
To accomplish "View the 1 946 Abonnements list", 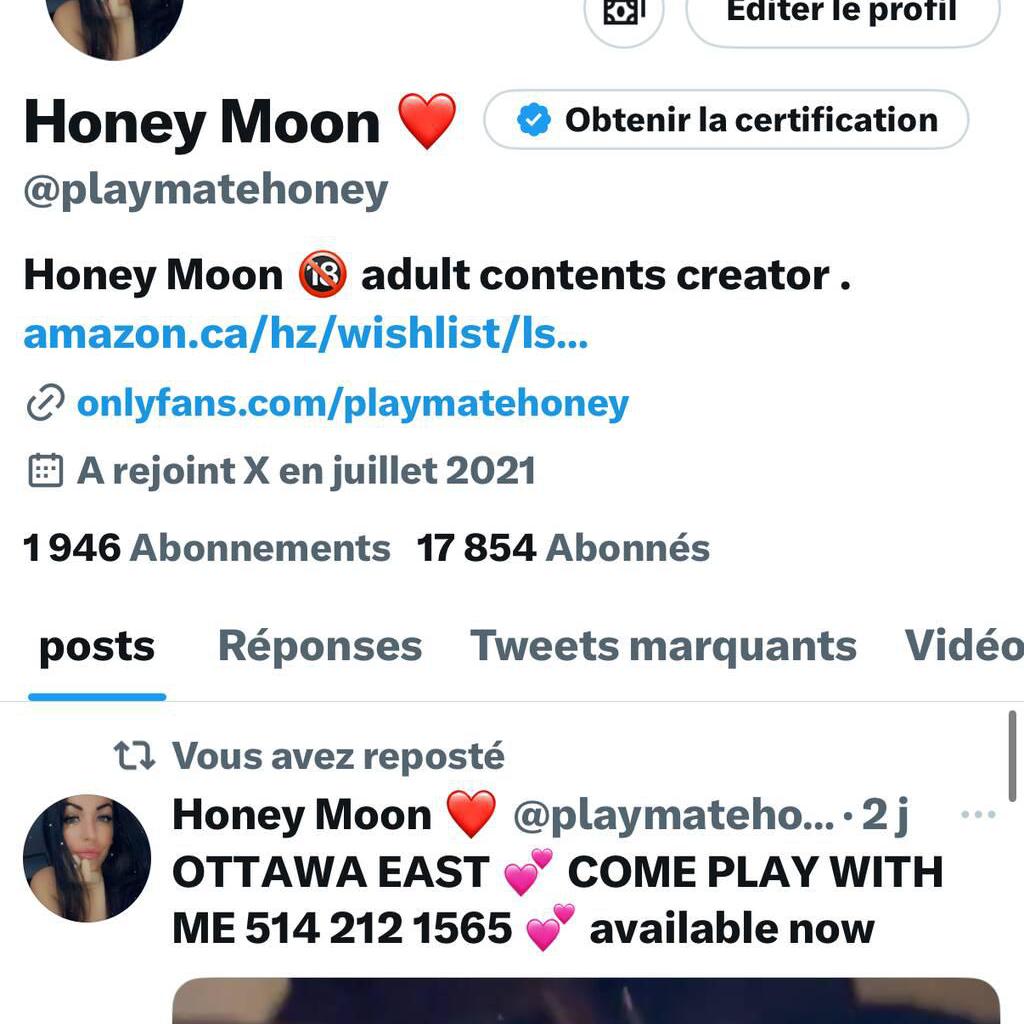I will 206,548.
